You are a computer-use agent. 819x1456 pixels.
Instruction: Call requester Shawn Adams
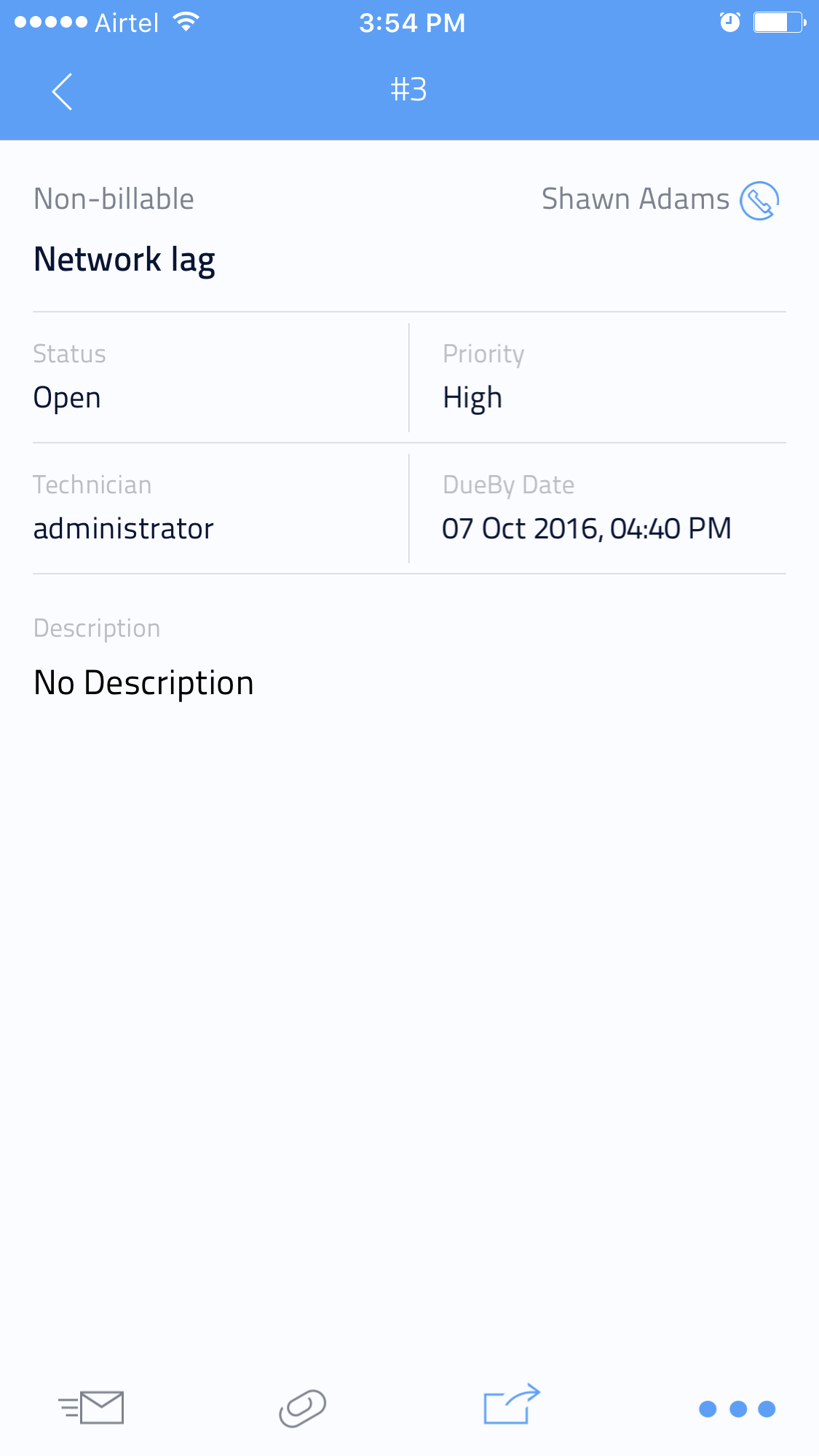pos(759,200)
